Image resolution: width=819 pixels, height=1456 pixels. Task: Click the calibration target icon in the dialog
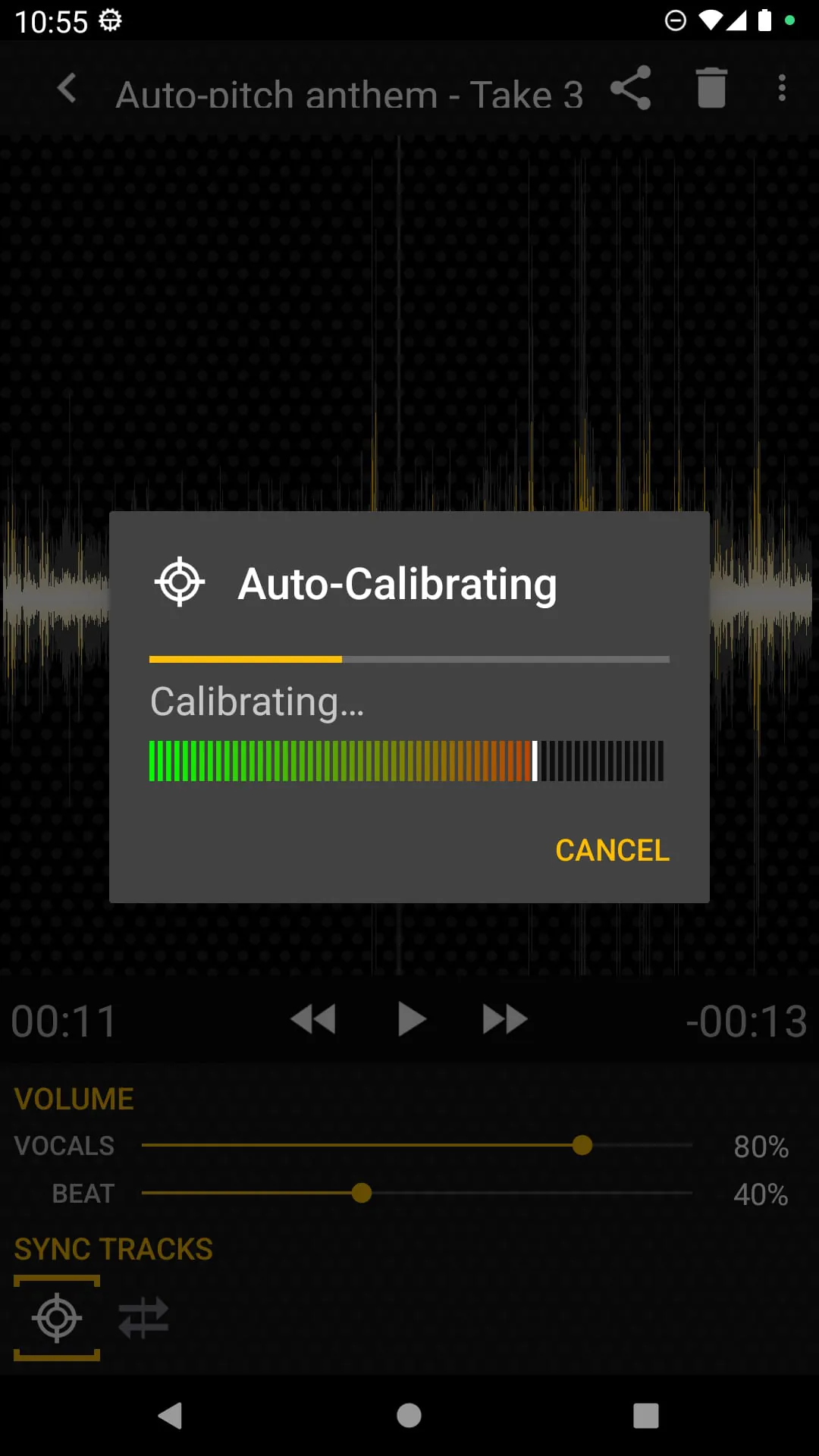(180, 582)
